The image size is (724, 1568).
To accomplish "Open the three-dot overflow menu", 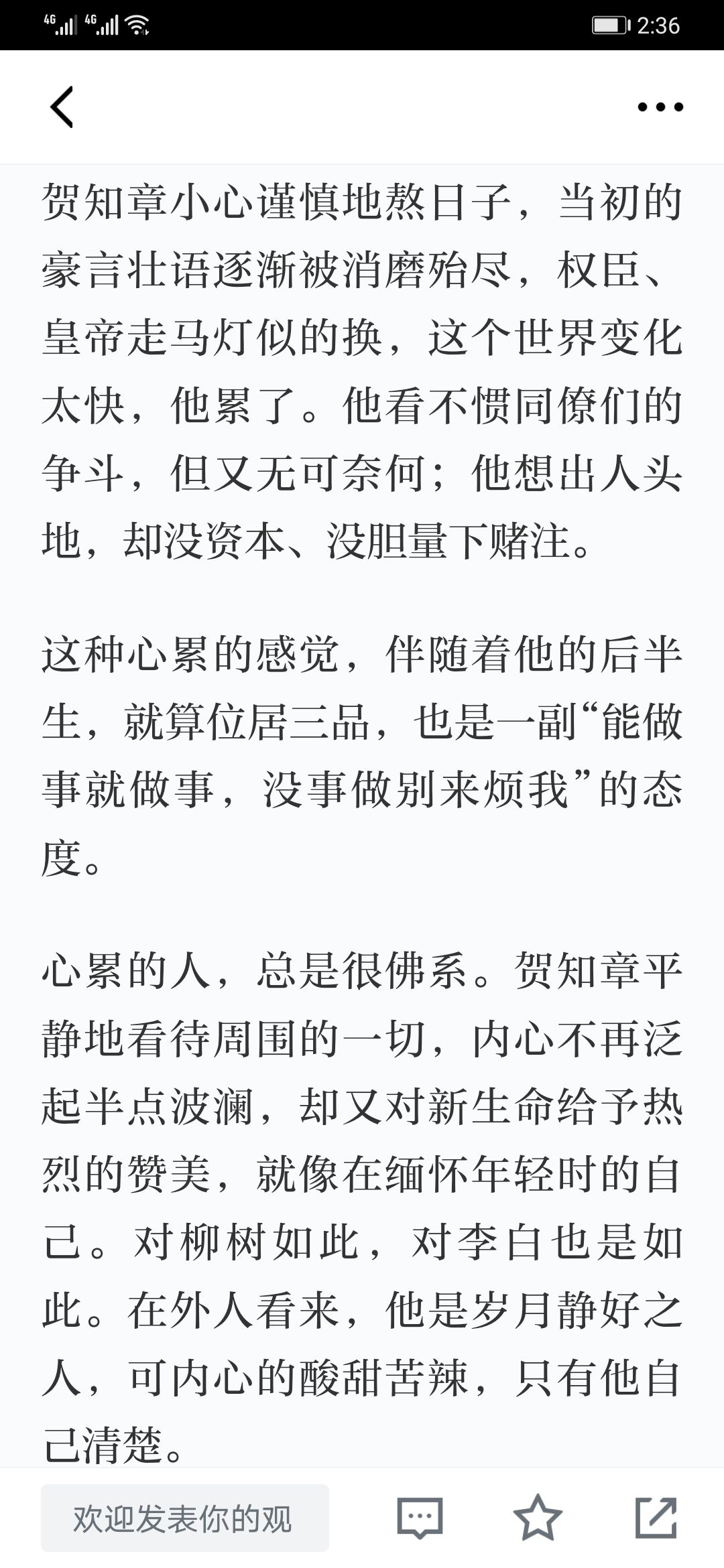I will 660,107.
